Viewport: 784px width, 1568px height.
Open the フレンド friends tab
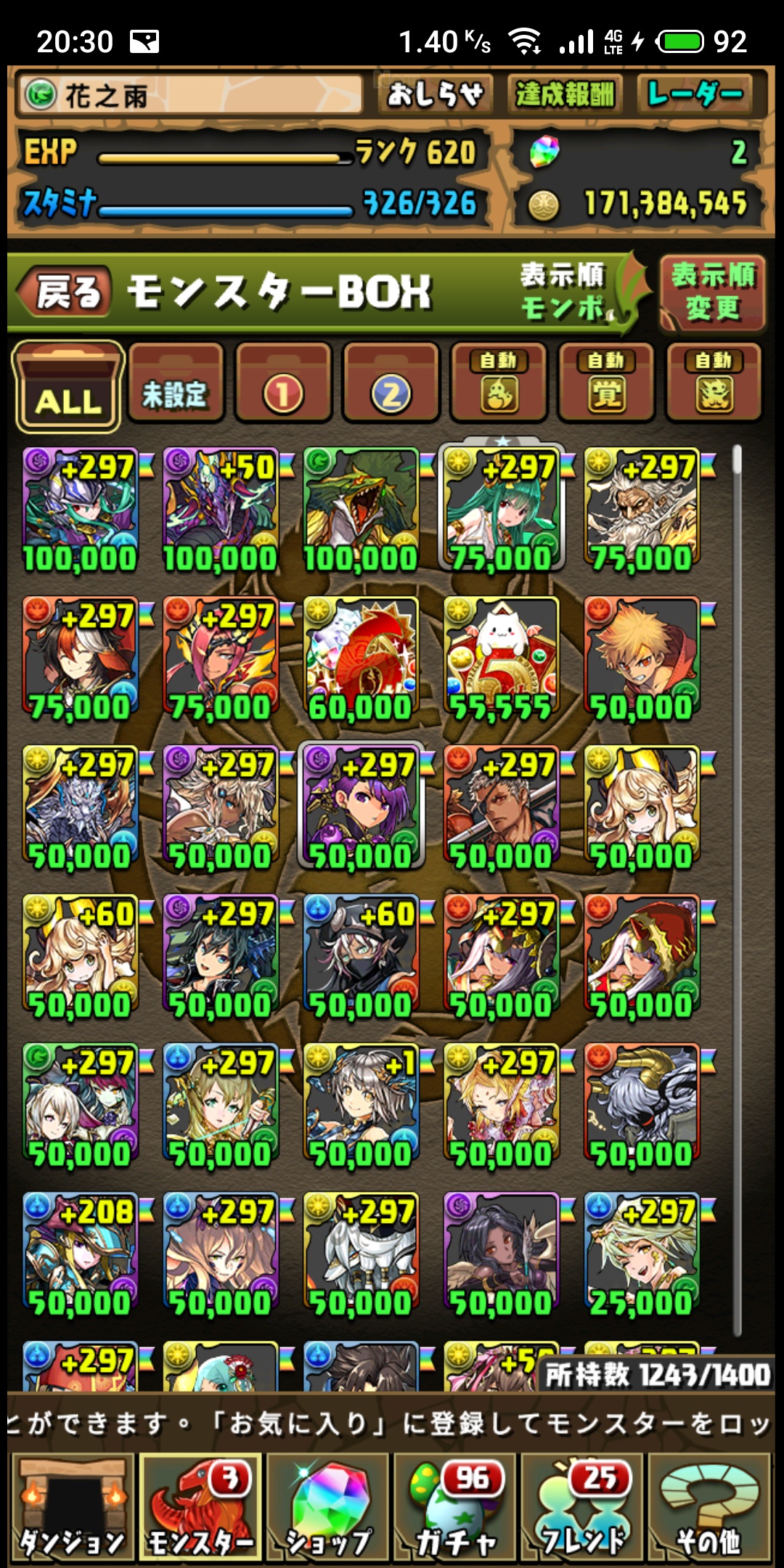tap(582, 1507)
